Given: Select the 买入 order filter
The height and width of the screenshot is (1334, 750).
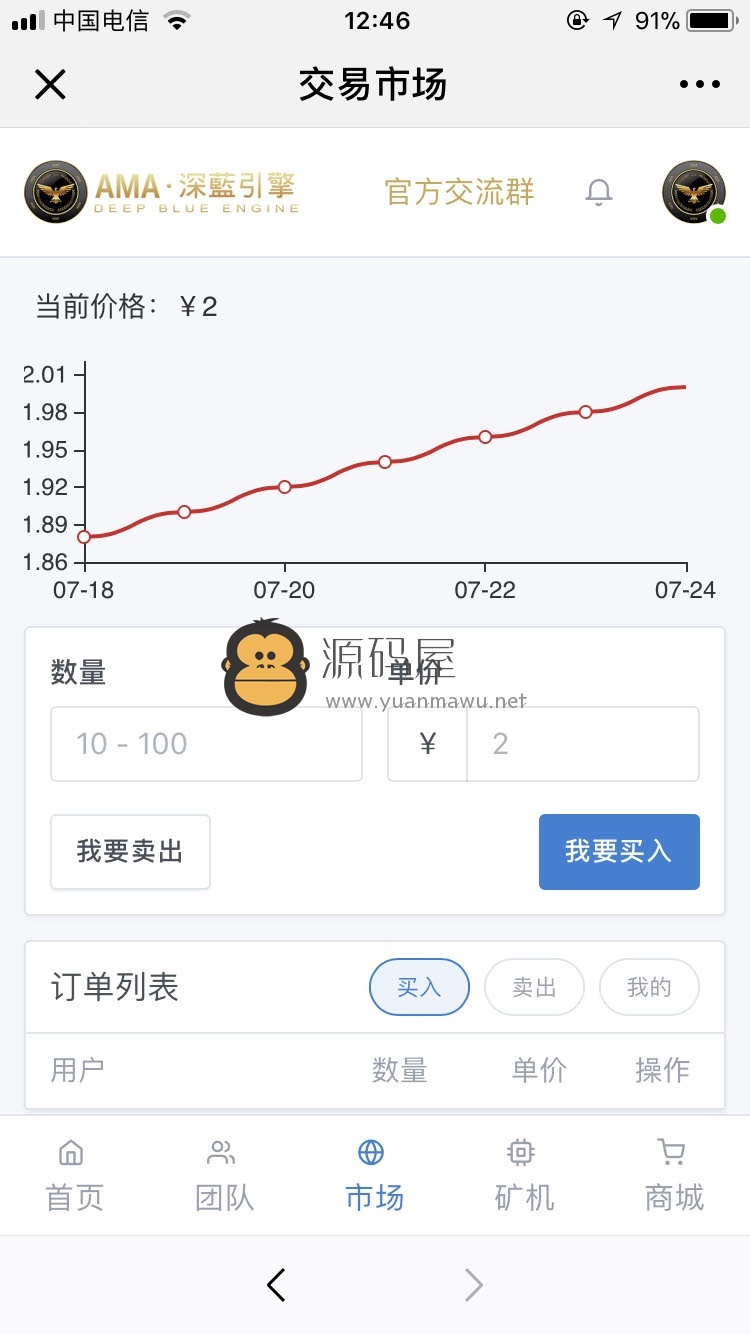Looking at the screenshot, I should (419, 987).
